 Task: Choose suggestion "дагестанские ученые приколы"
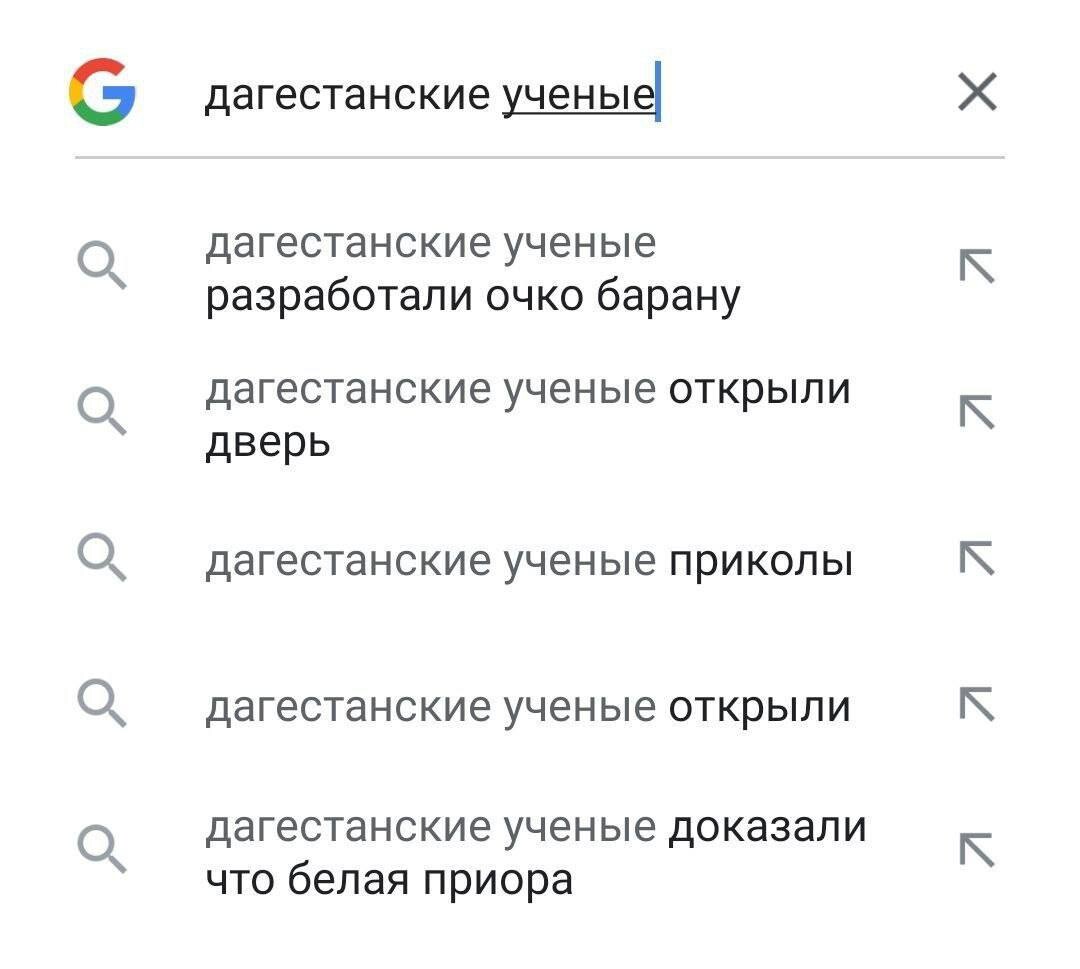pyautogui.click(x=528, y=562)
